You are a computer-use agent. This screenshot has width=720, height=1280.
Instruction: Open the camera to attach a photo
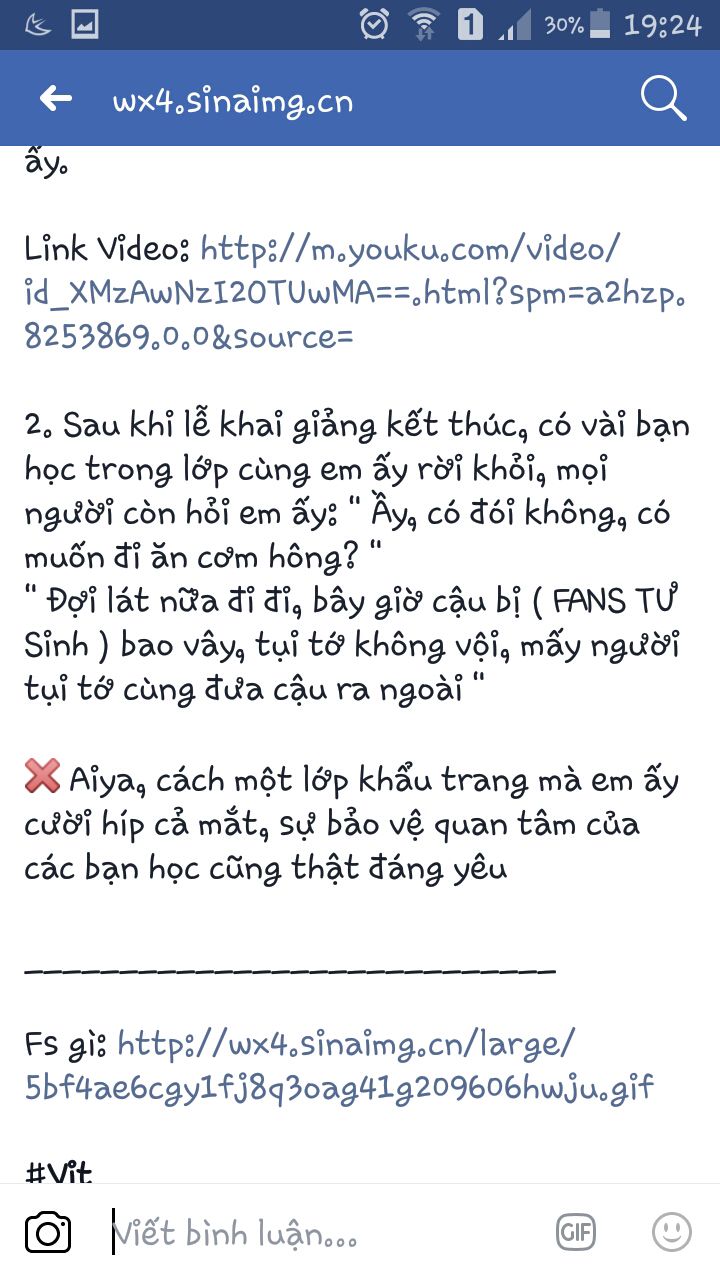point(48,1232)
